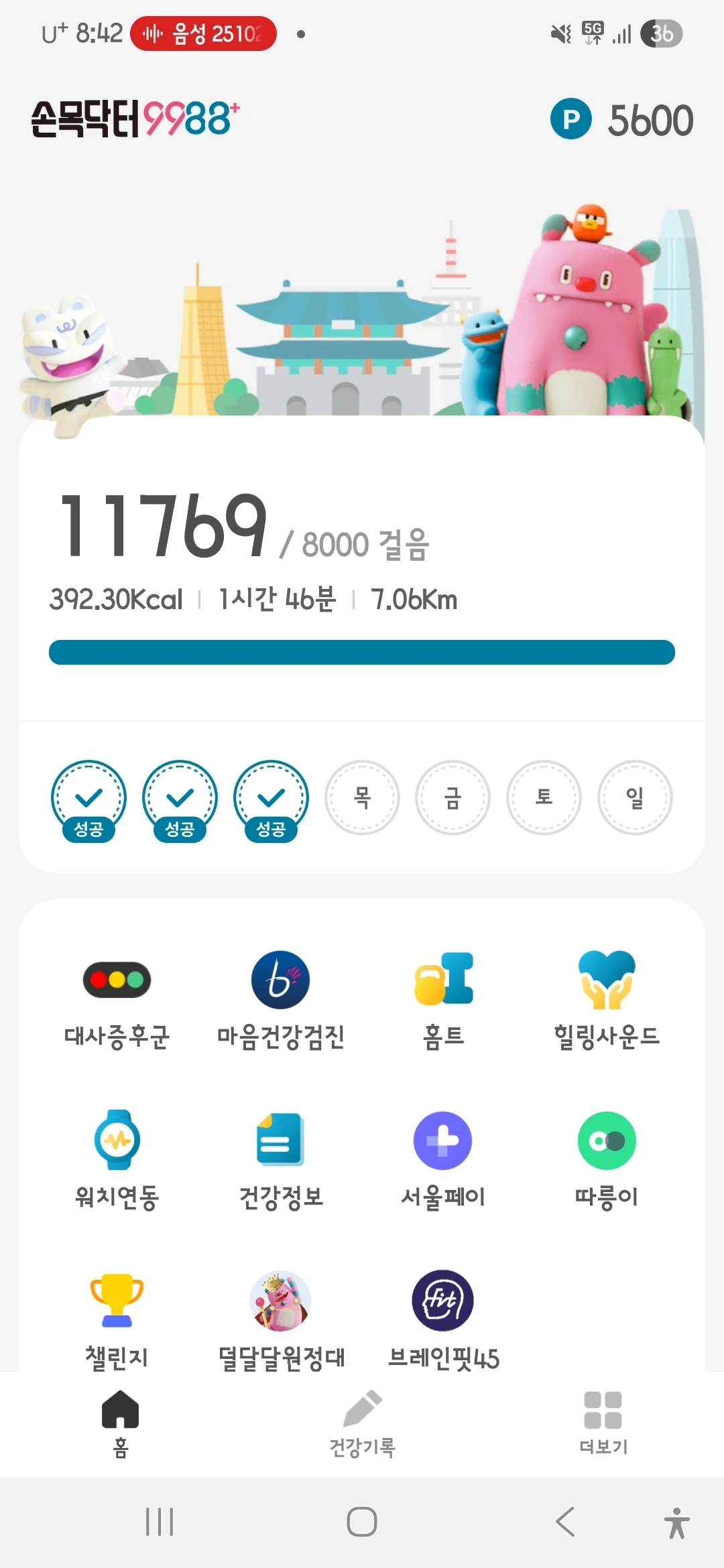Viewport: 724px width, 1568px height.
Task: Open the 대사증후군 menu
Action: click(x=117, y=998)
